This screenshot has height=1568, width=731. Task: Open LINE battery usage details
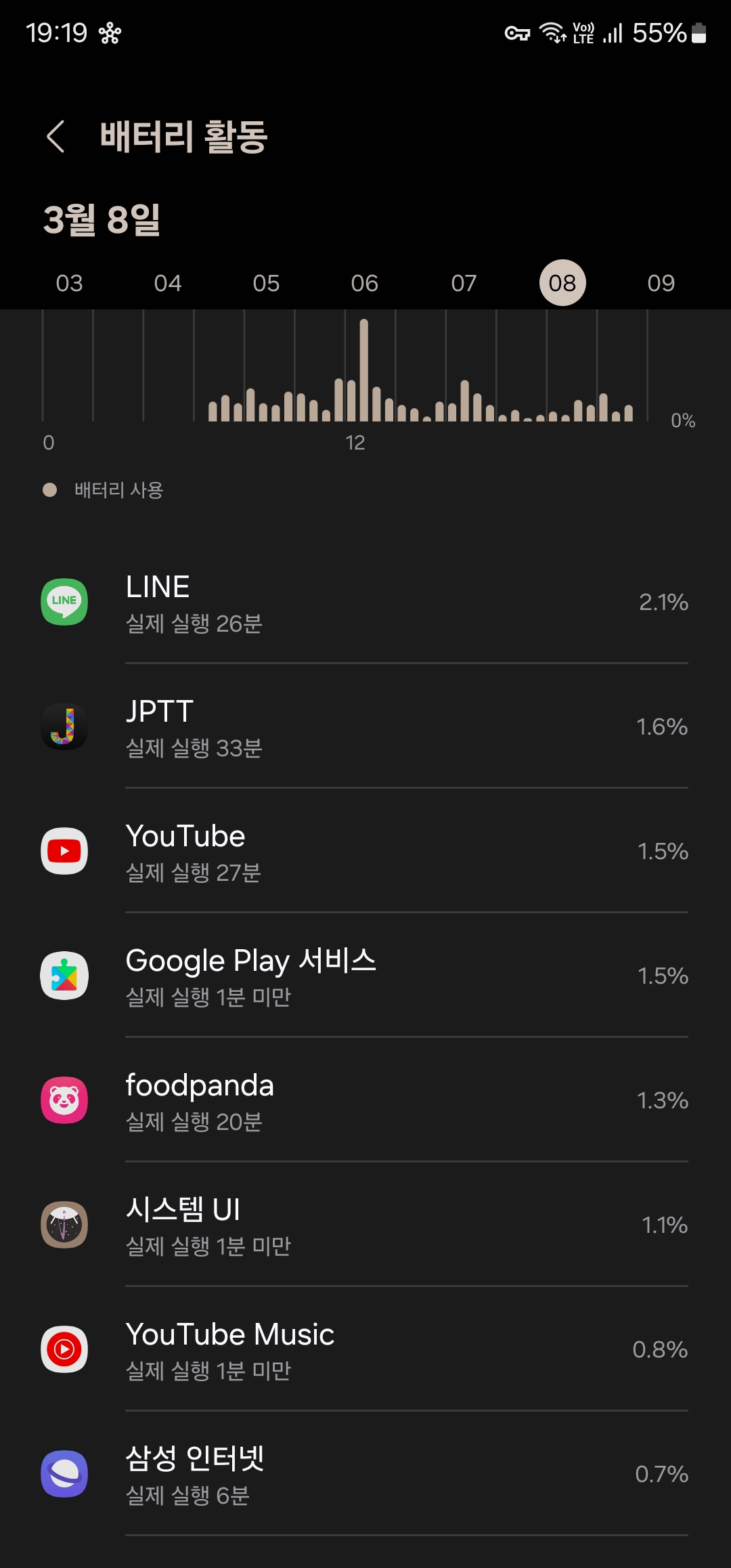click(x=365, y=602)
